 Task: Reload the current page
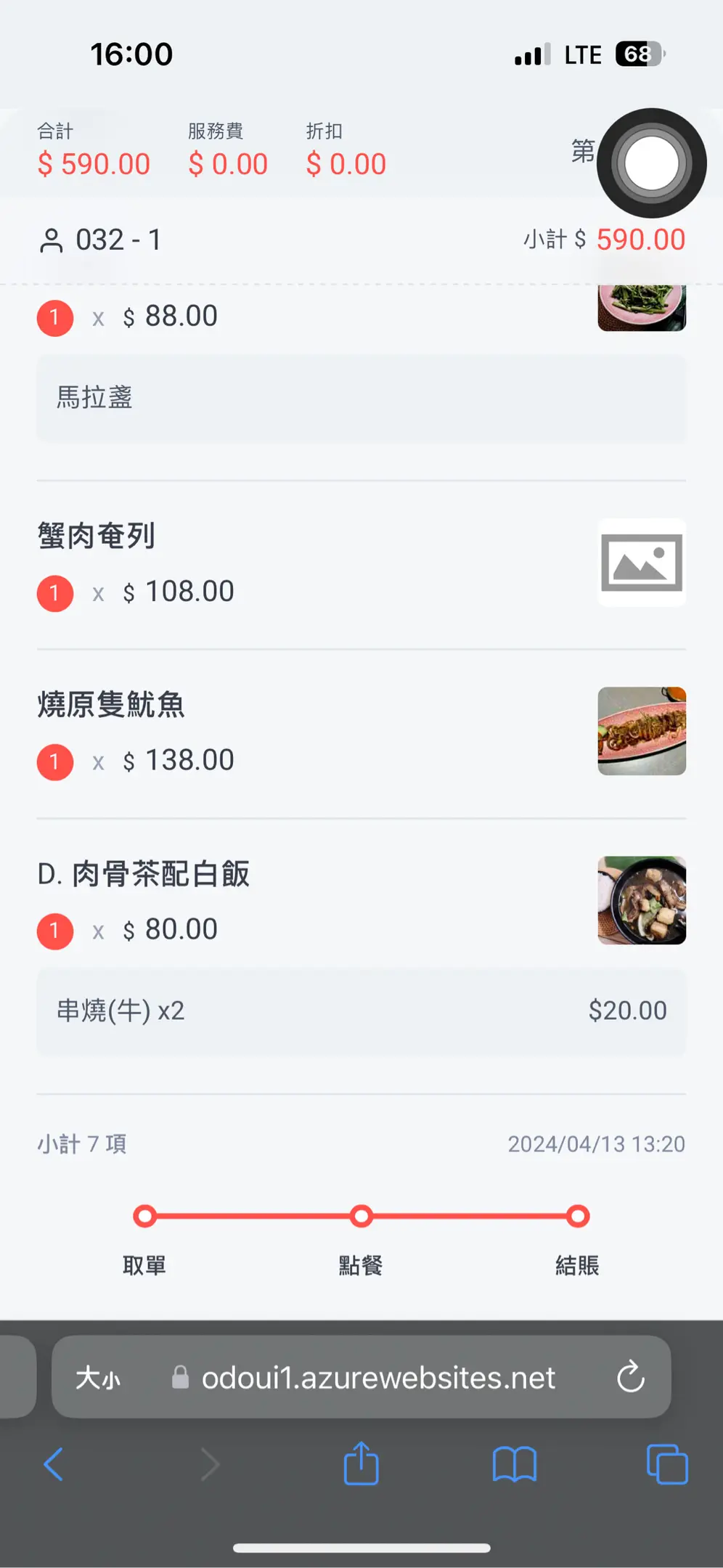630,1377
